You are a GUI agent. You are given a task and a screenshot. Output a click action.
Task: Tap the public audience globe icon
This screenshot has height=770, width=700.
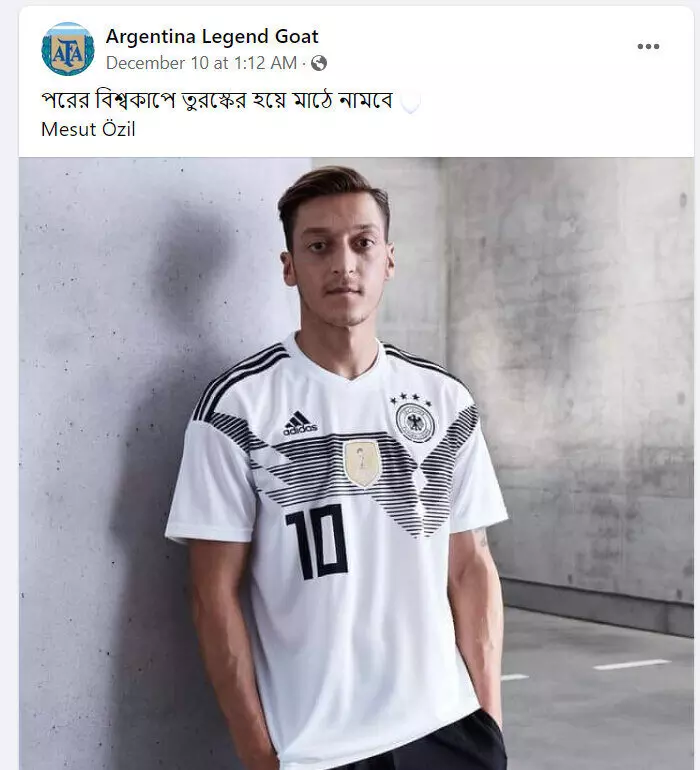click(x=319, y=63)
